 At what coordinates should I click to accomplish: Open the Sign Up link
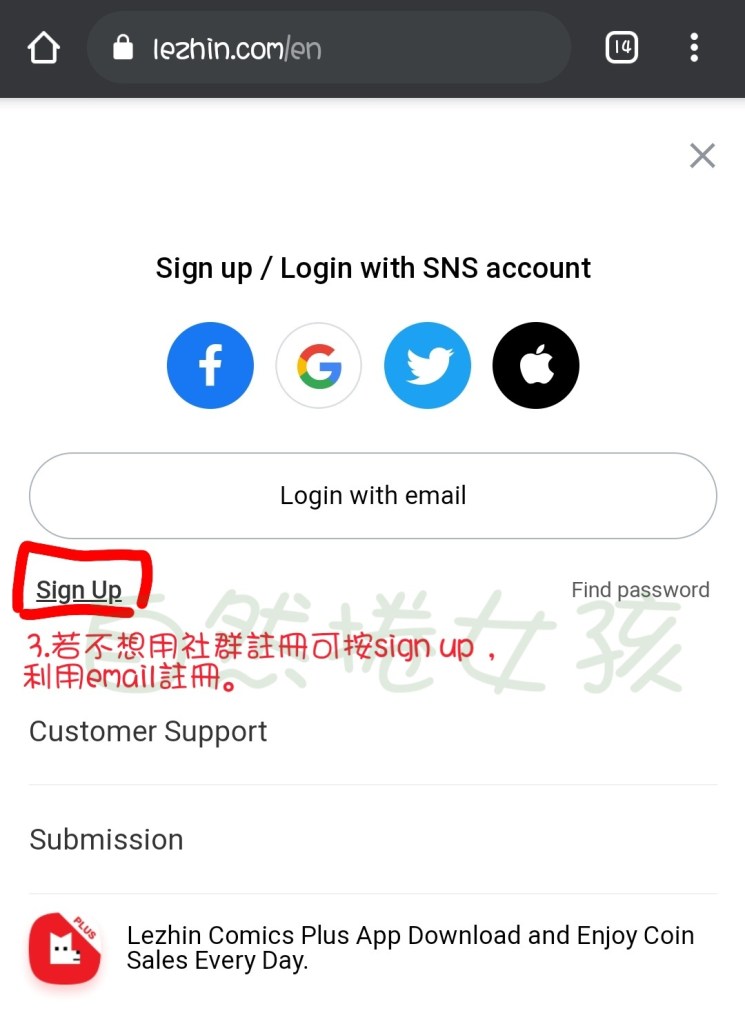click(79, 590)
